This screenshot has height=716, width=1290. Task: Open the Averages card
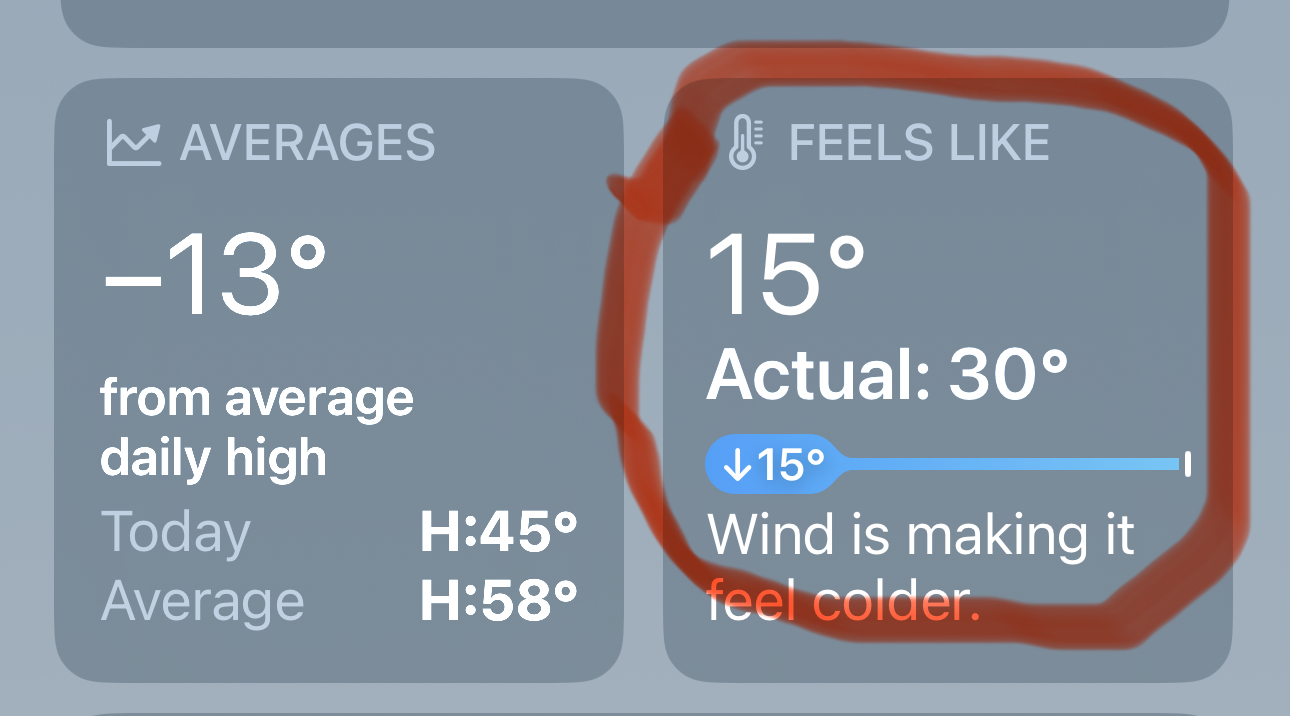coord(338,380)
